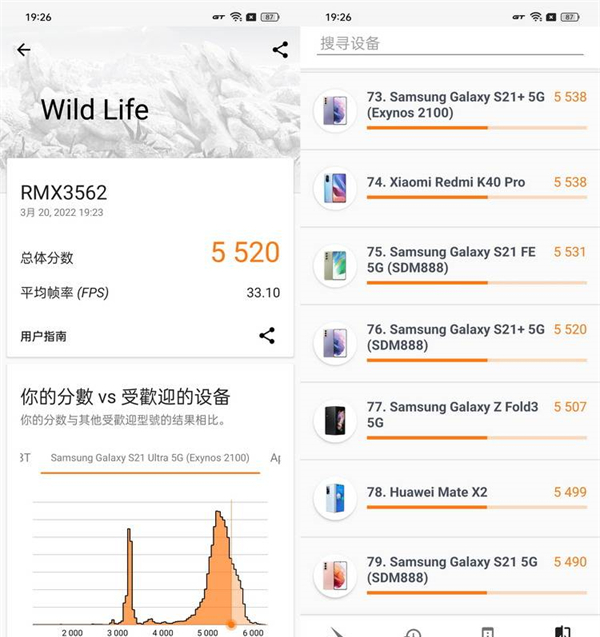View Huawei Mate X2 details
The image size is (600, 637).
pos(450,494)
